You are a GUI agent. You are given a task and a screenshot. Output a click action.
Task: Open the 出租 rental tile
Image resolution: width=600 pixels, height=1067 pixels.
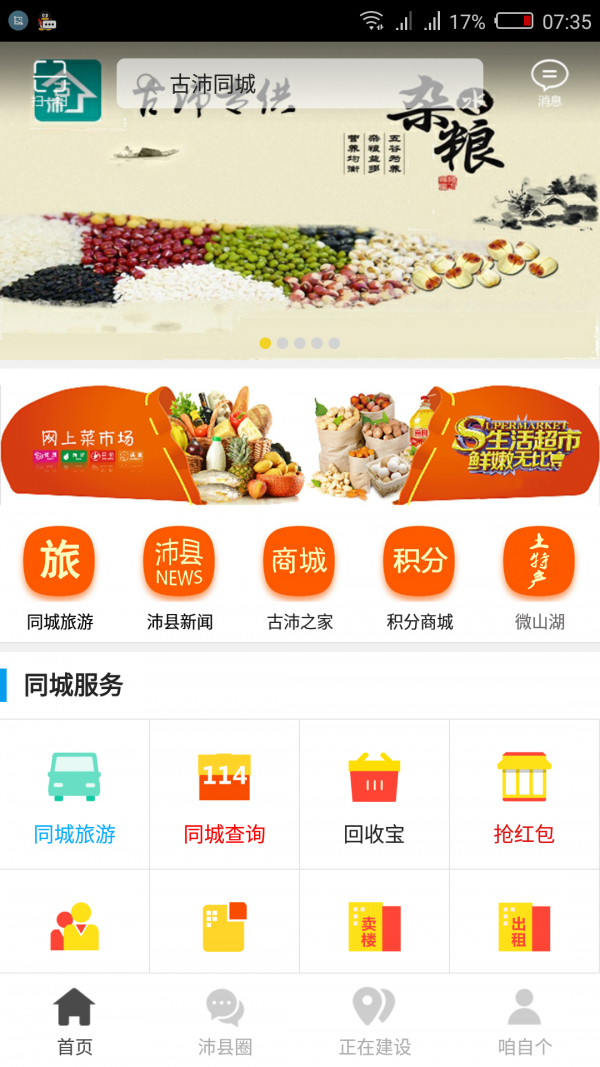coord(524,927)
